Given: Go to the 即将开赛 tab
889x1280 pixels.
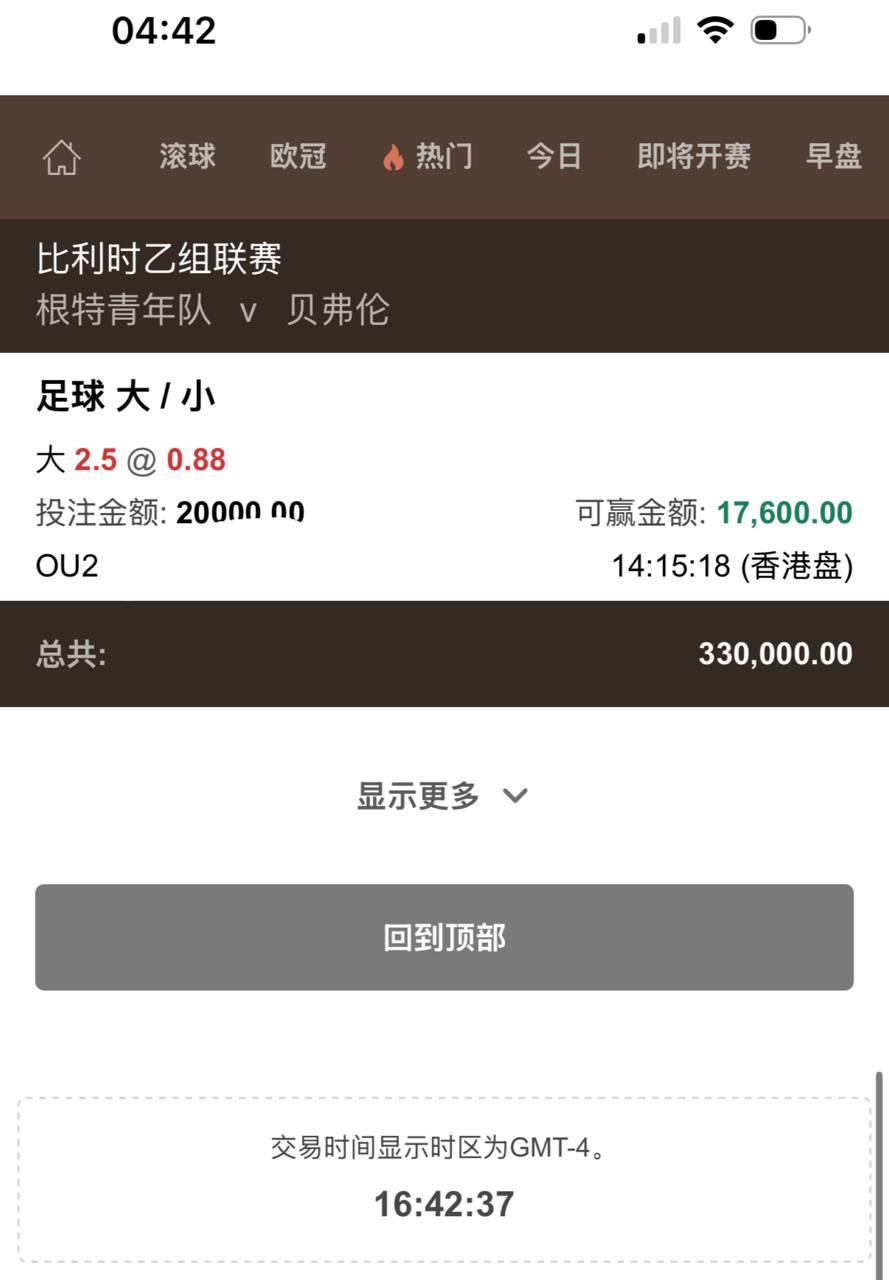Looking at the screenshot, I should pos(694,156).
